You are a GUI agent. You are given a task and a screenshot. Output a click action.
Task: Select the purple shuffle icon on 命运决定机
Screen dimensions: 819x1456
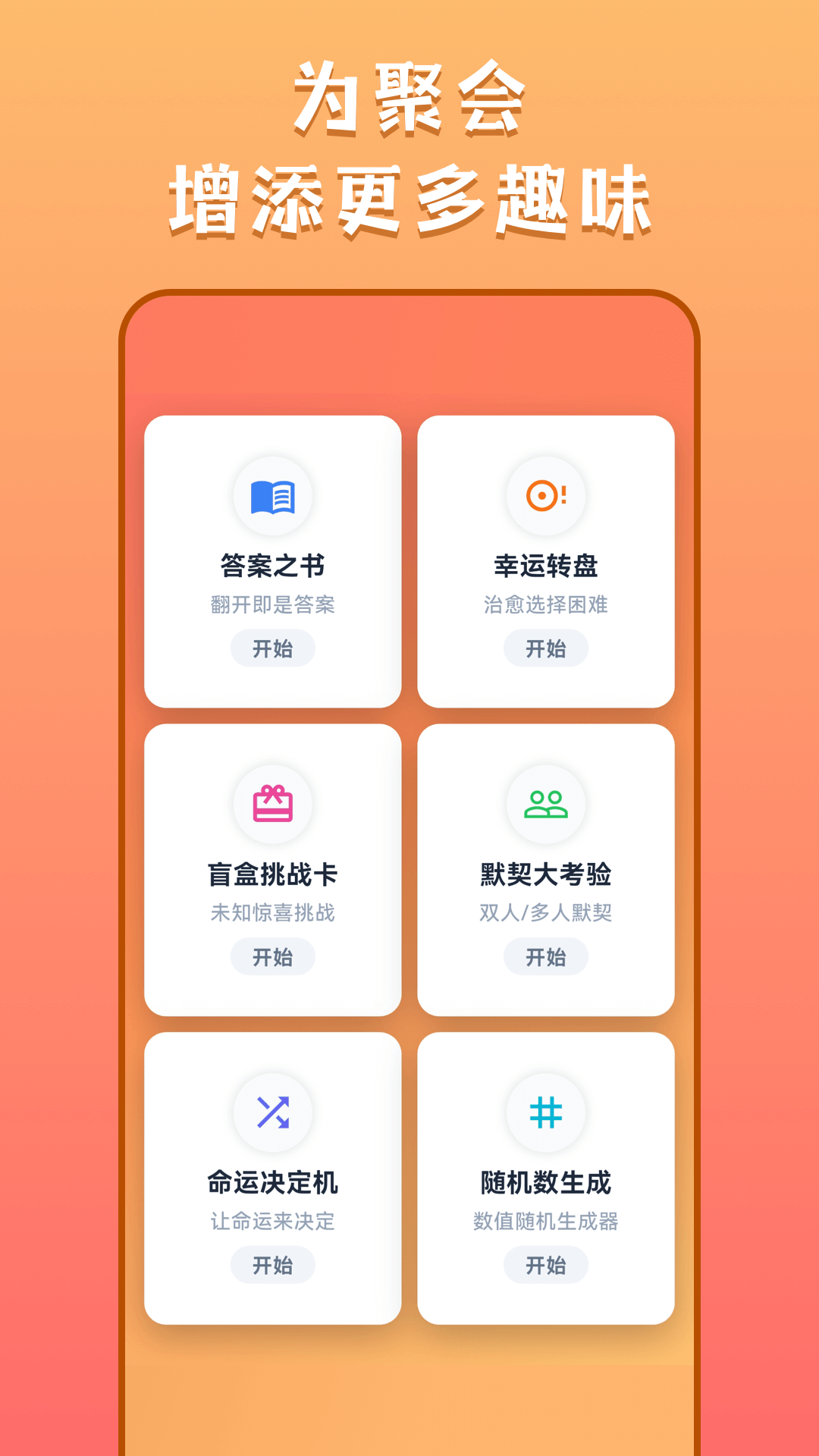273,1112
